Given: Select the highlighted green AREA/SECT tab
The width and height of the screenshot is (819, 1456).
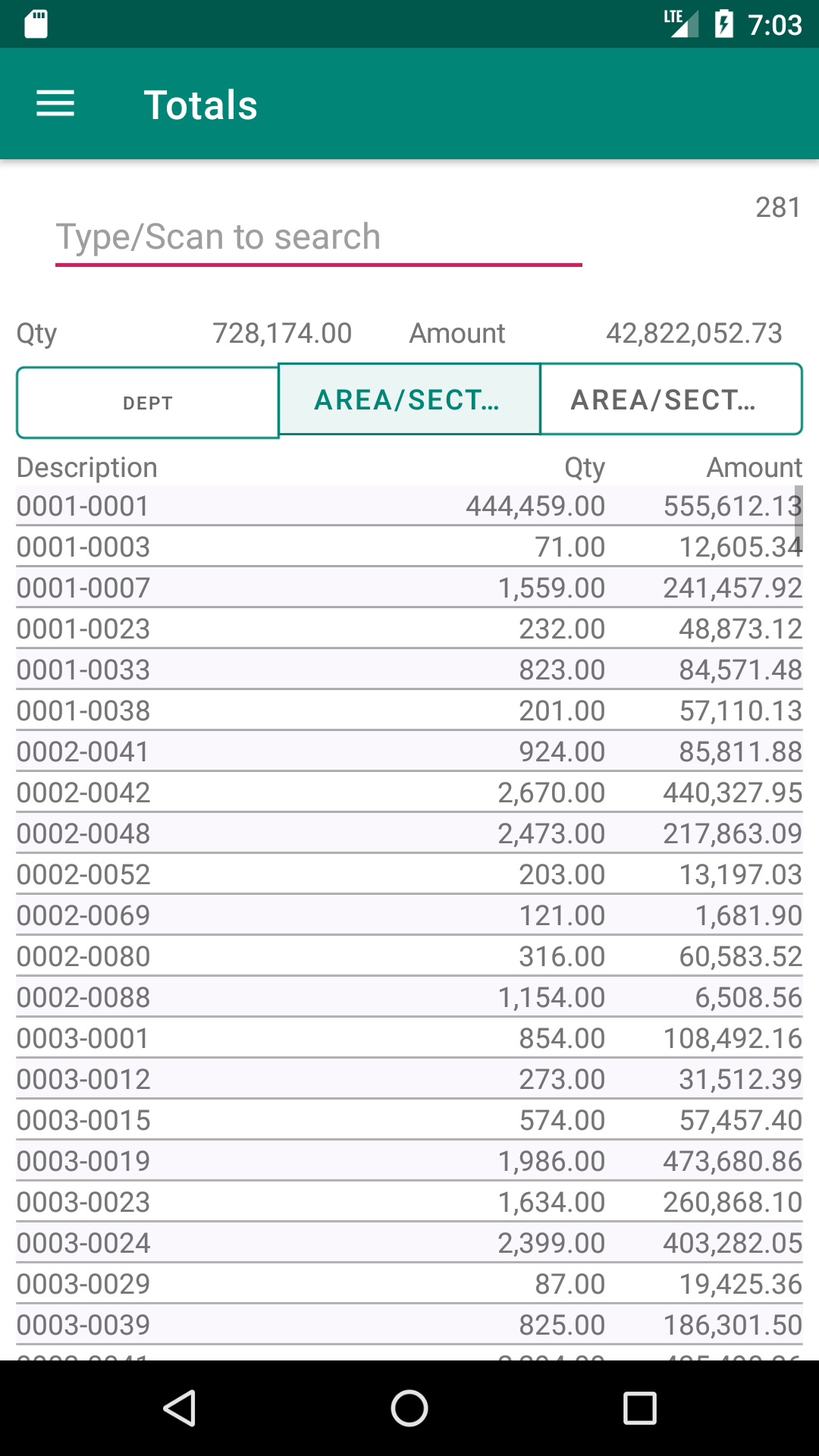Looking at the screenshot, I should [409, 400].
